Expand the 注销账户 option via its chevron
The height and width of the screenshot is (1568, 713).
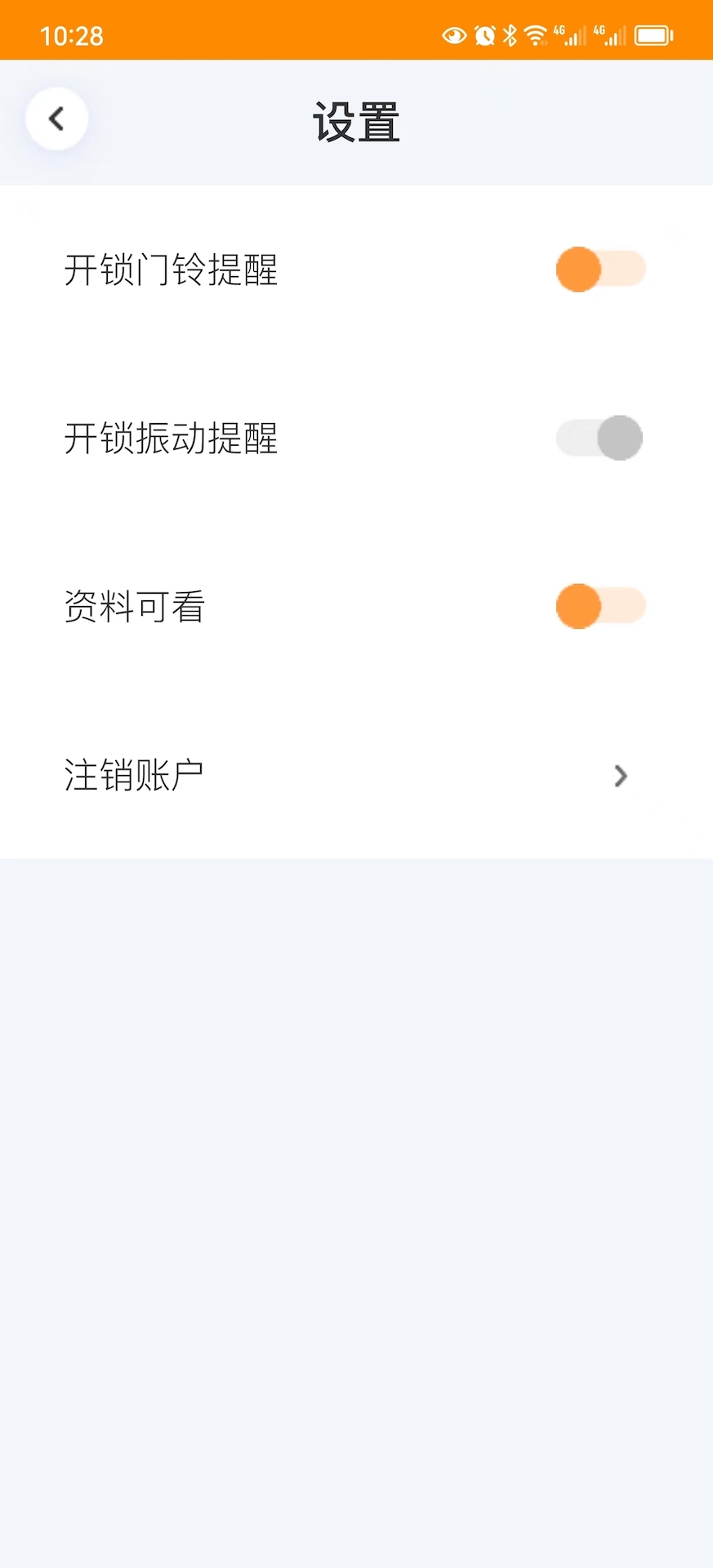620,776
